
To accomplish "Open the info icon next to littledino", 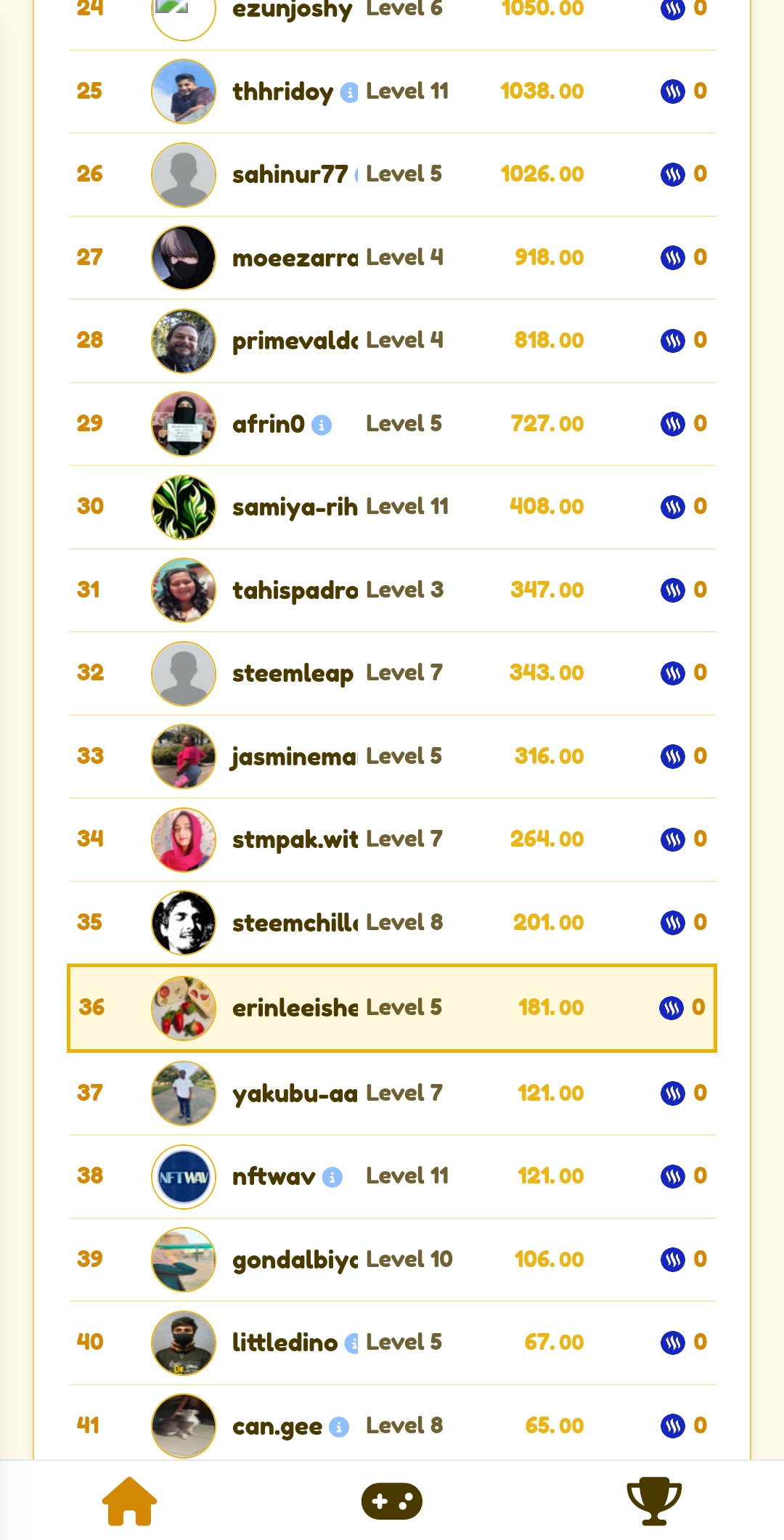I will (352, 1344).
